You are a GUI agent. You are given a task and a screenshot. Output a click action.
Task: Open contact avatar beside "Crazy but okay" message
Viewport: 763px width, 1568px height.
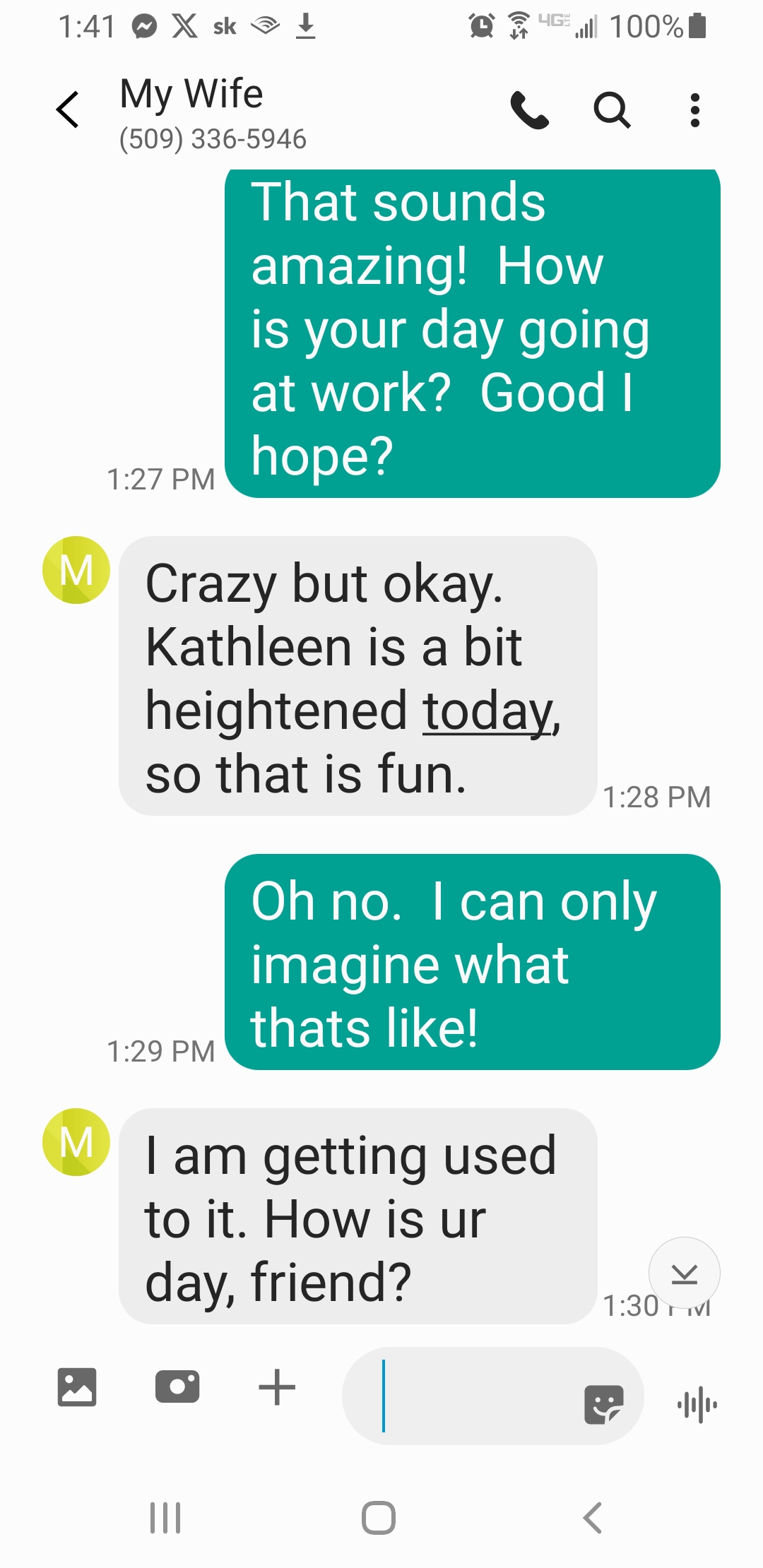coord(76,570)
